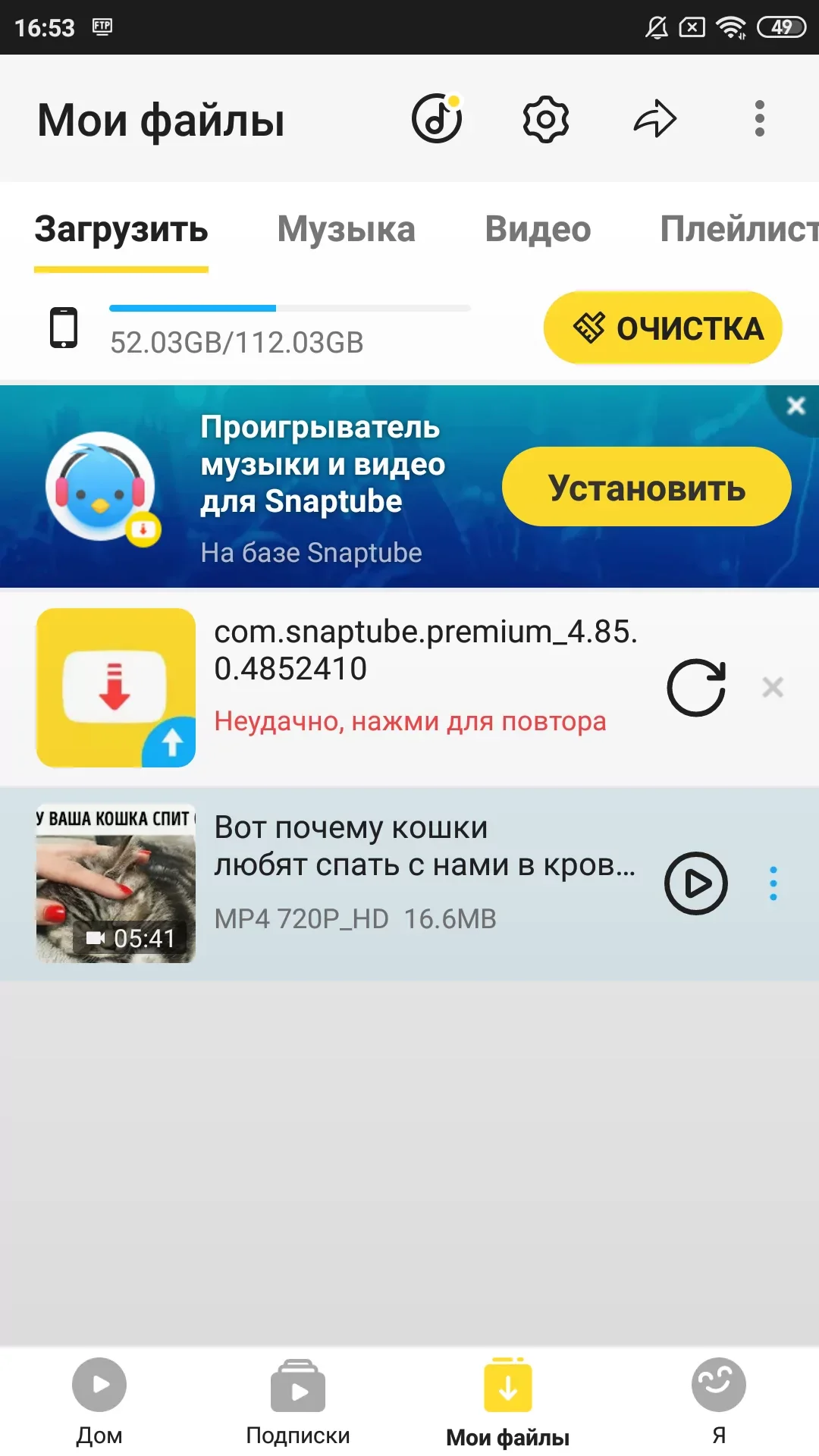Switch to the Плейлист tab
The width and height of the screenshot is (819, 1456).
tap(736, 230)
